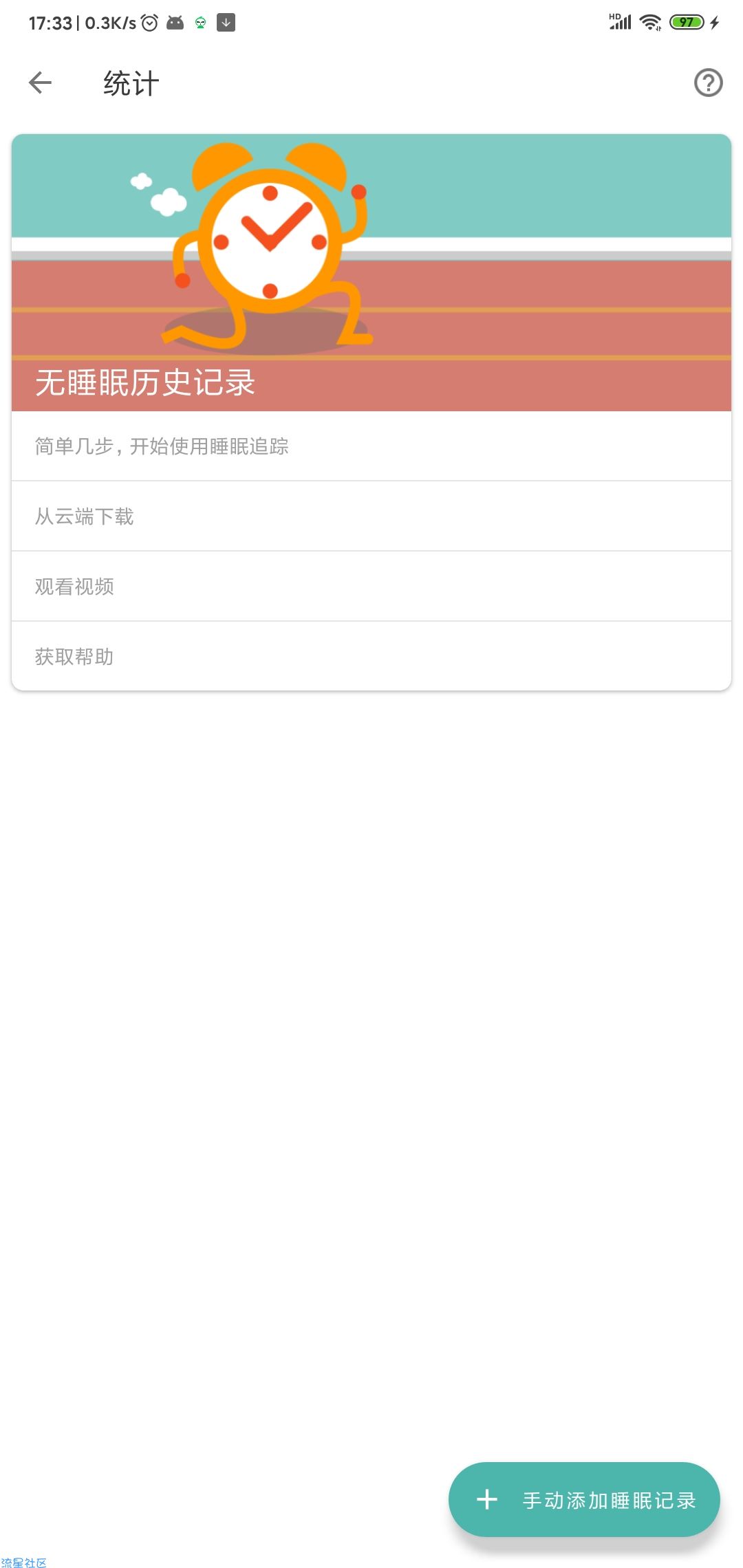
Task: Select 从云端下载
Action: [x=370, y=516]
